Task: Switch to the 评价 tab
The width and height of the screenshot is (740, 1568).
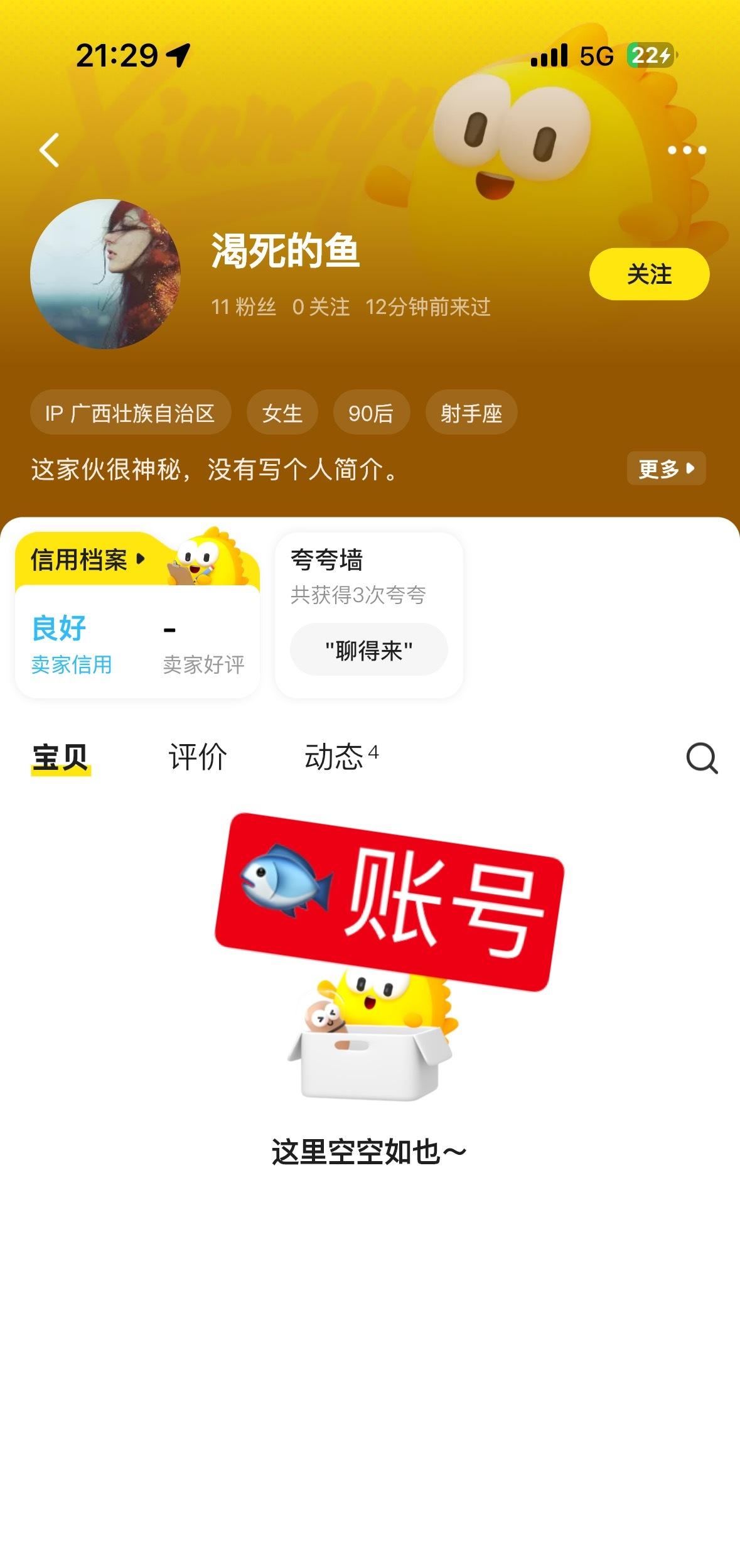Action: pyautogui.click(x=197, y=757)
